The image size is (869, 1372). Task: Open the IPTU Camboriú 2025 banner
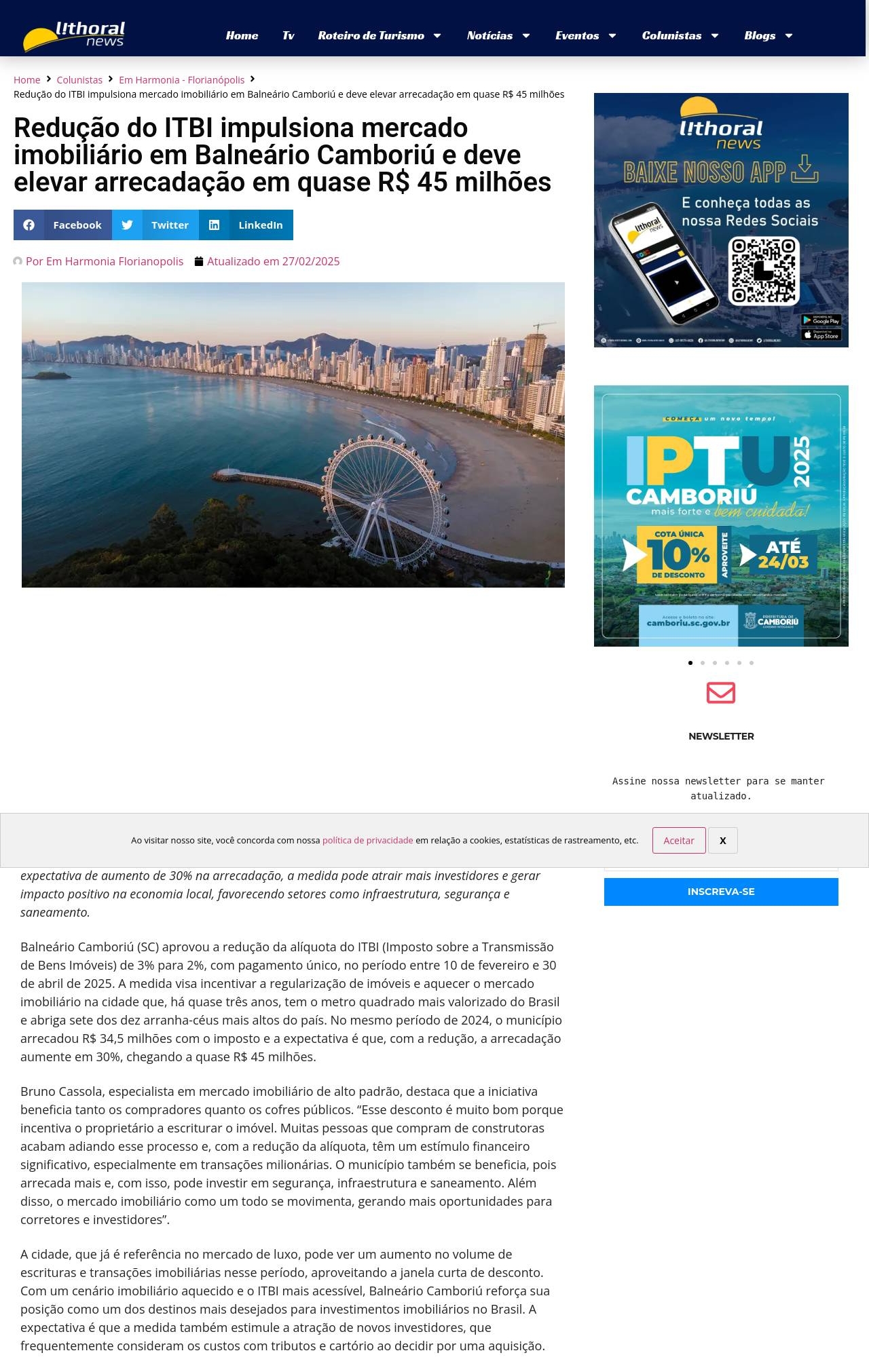click(720, 516)
